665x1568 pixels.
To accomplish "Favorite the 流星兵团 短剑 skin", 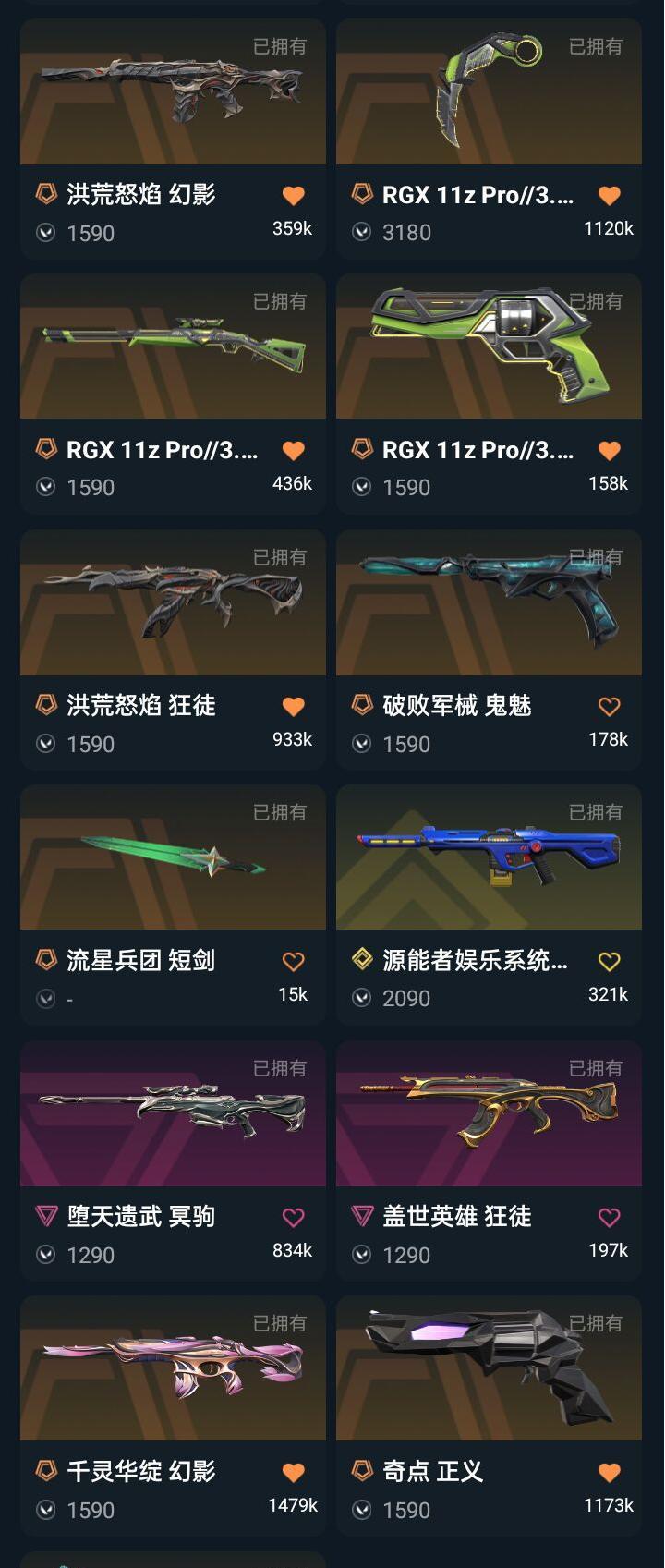I will [293, 962].
